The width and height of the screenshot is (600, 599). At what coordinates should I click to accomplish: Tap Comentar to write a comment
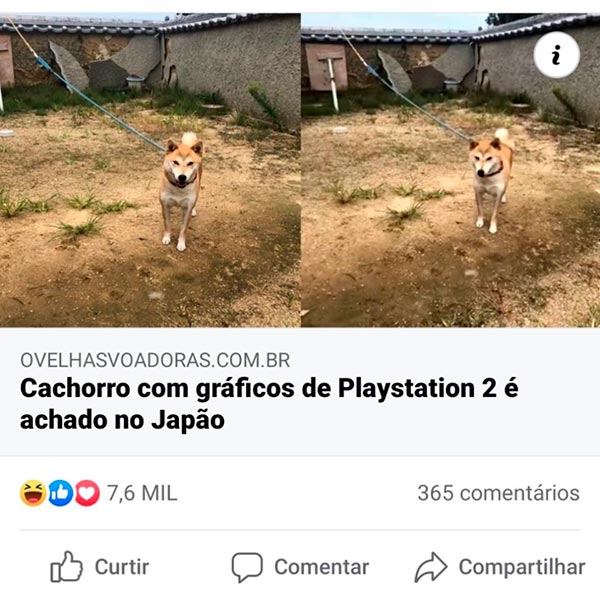(300, 567)
